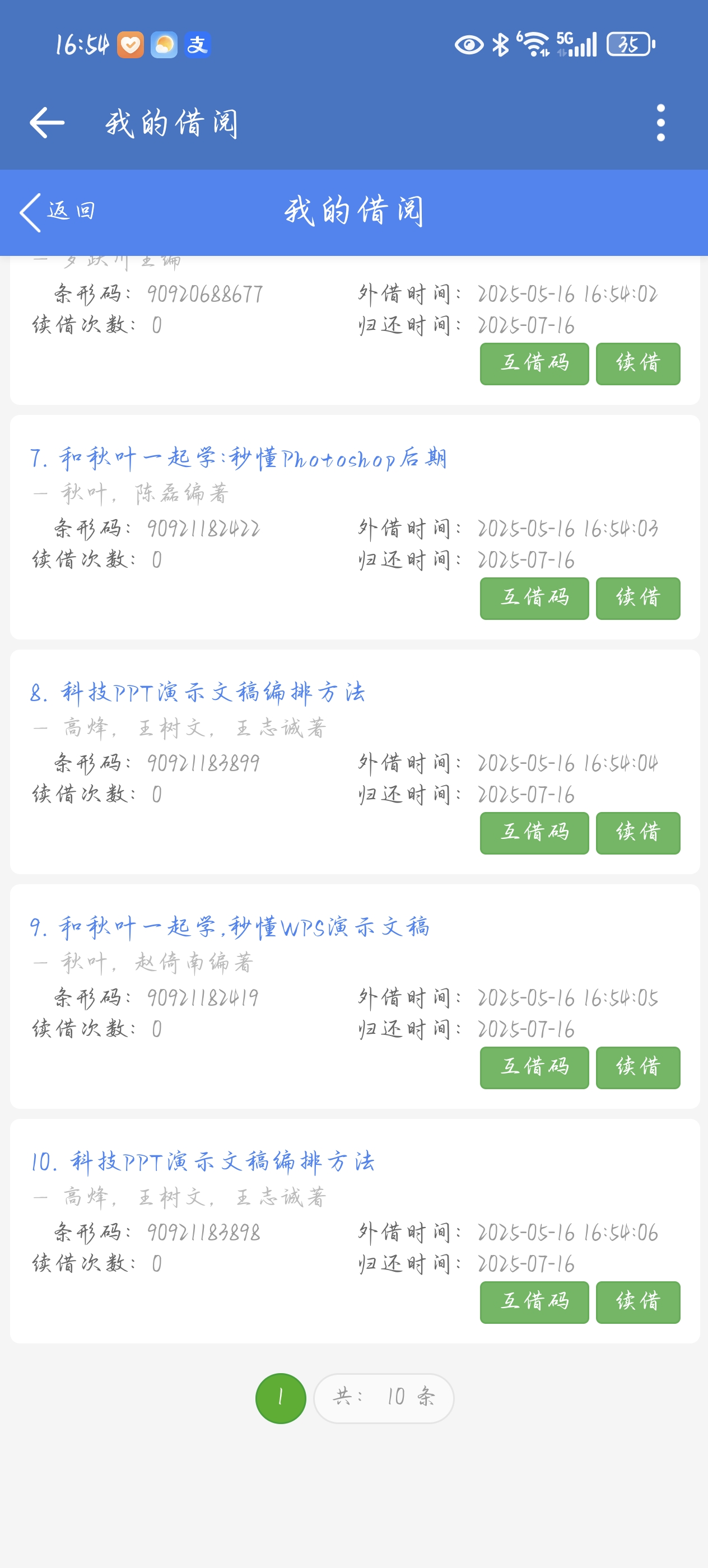Open book 10 科技PPT演示文稿编排方法
708x1568 pixels.
[202, 1161]
